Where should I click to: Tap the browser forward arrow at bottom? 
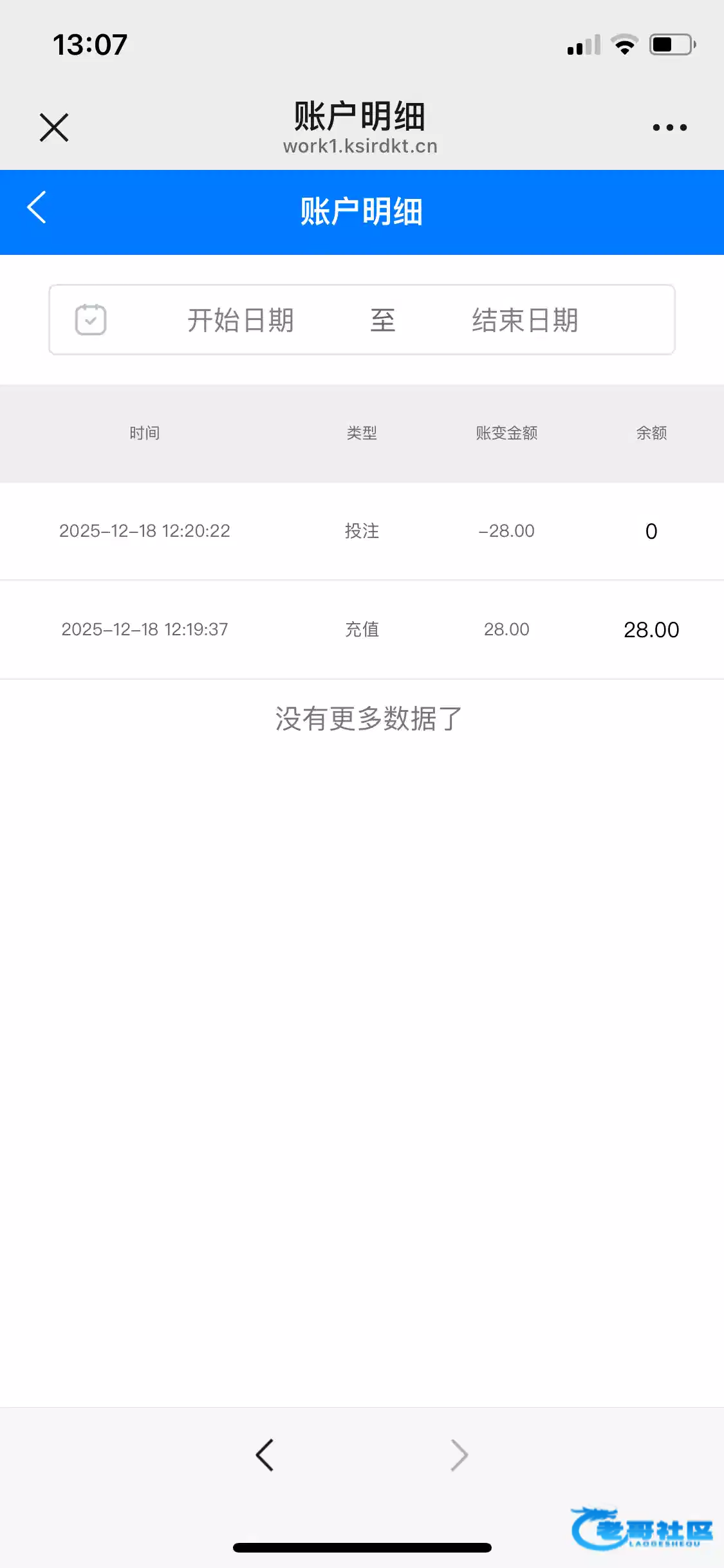click(459, 1455)
